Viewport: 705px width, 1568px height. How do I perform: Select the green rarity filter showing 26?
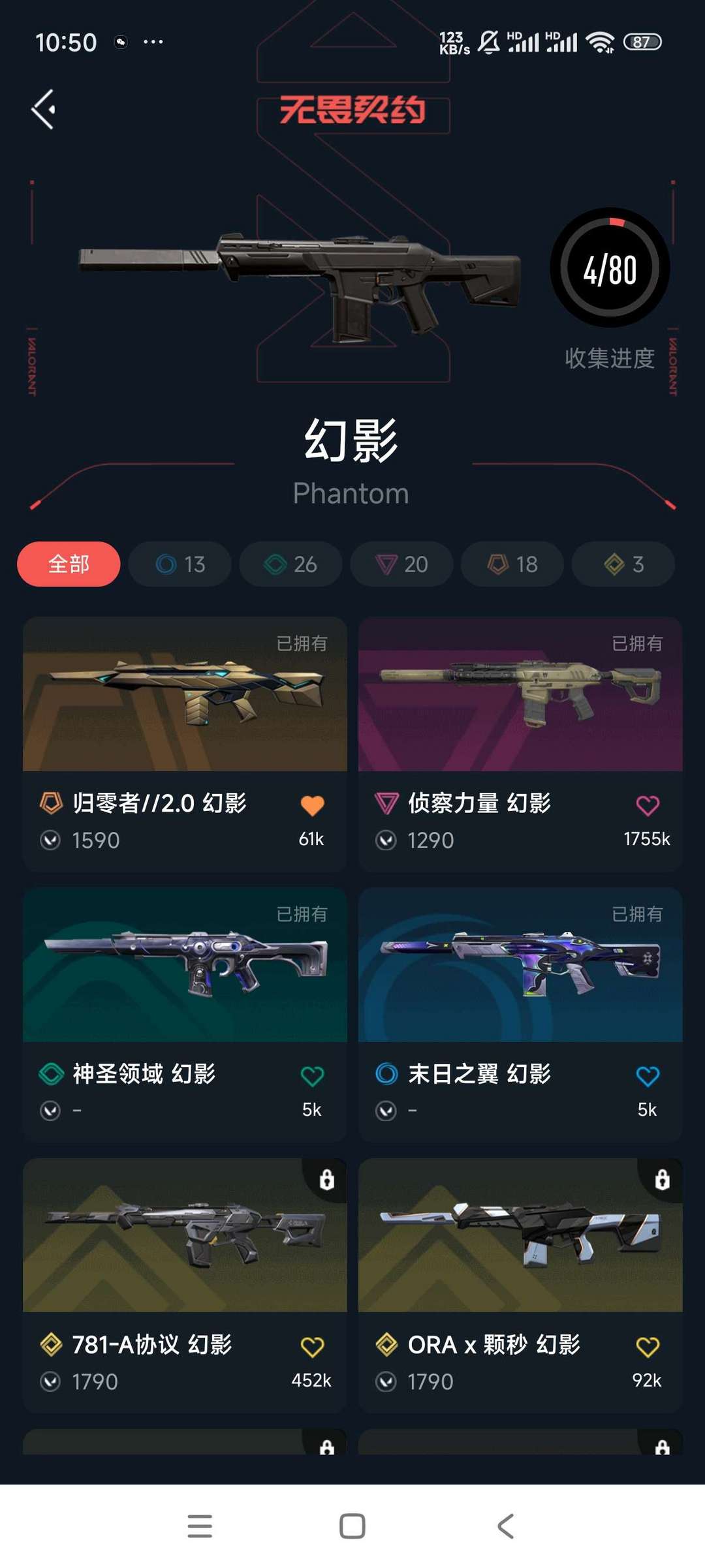coord(290,564)
